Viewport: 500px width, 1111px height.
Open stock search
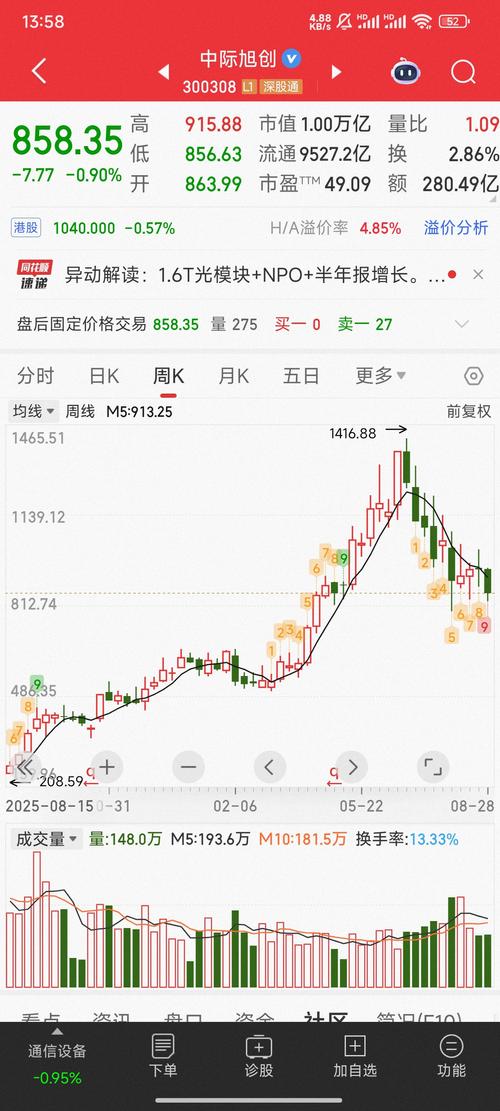pyautogui.click(x=462, y=71)
